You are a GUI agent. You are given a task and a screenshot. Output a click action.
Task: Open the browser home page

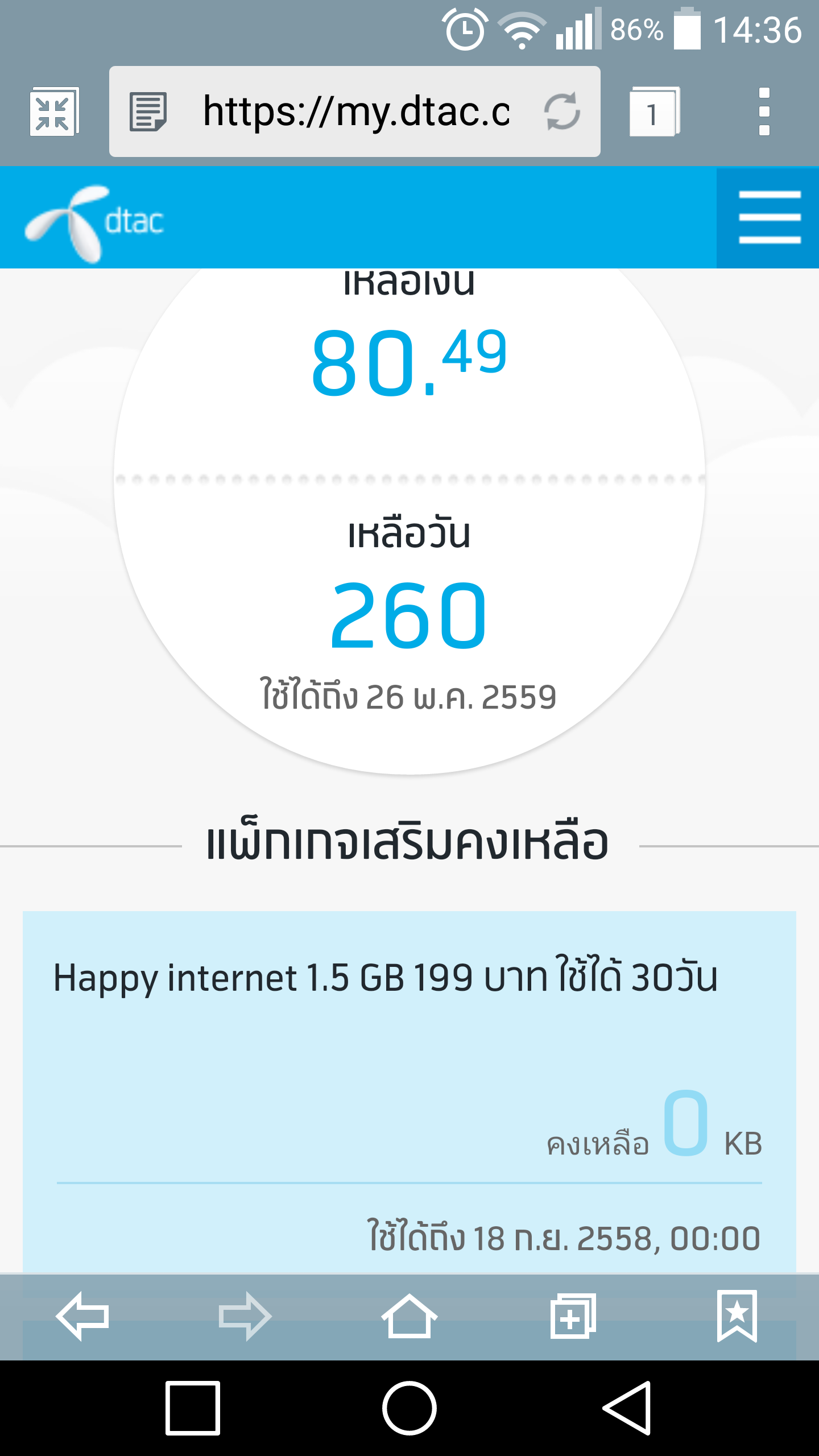[x=409, y=1316]
